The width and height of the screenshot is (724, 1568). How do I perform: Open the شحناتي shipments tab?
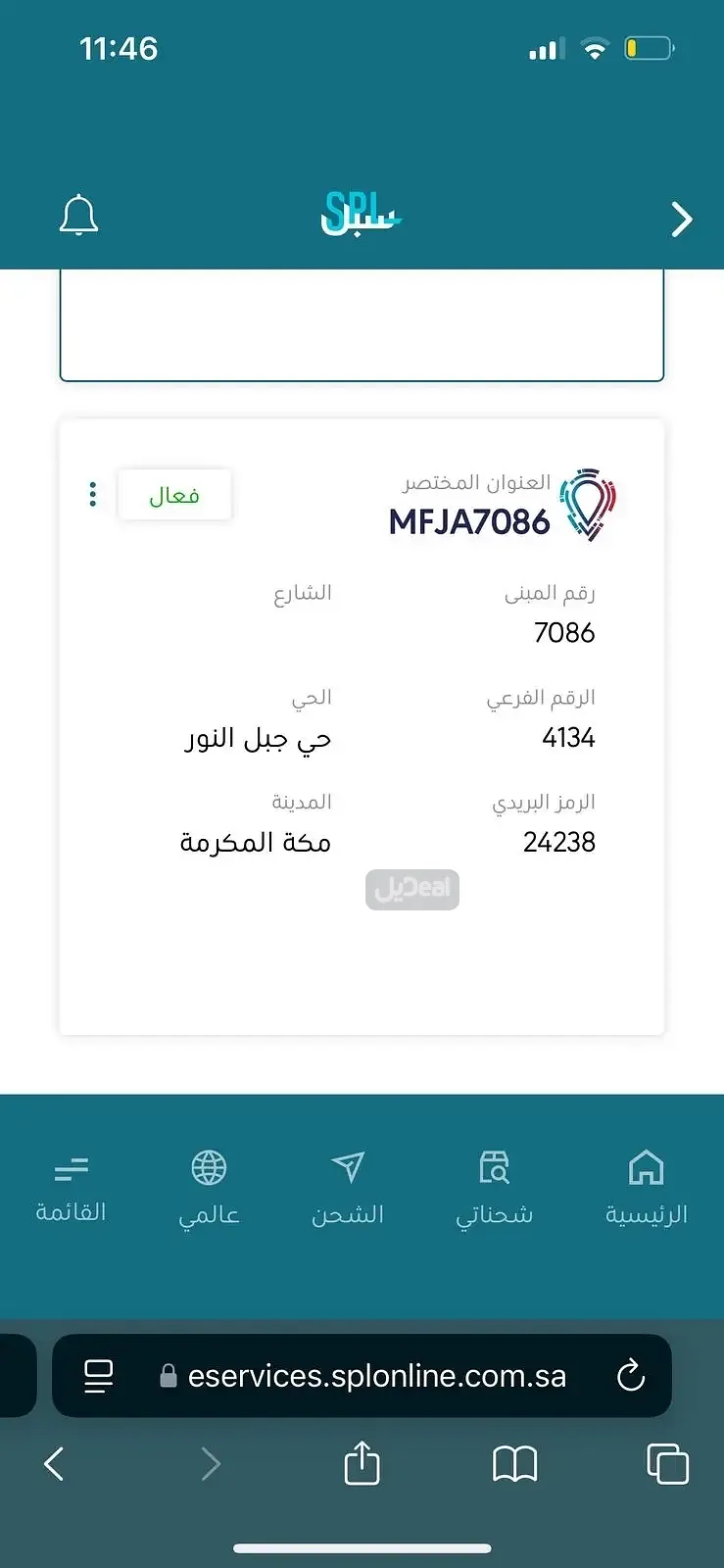coord(495,1187)
